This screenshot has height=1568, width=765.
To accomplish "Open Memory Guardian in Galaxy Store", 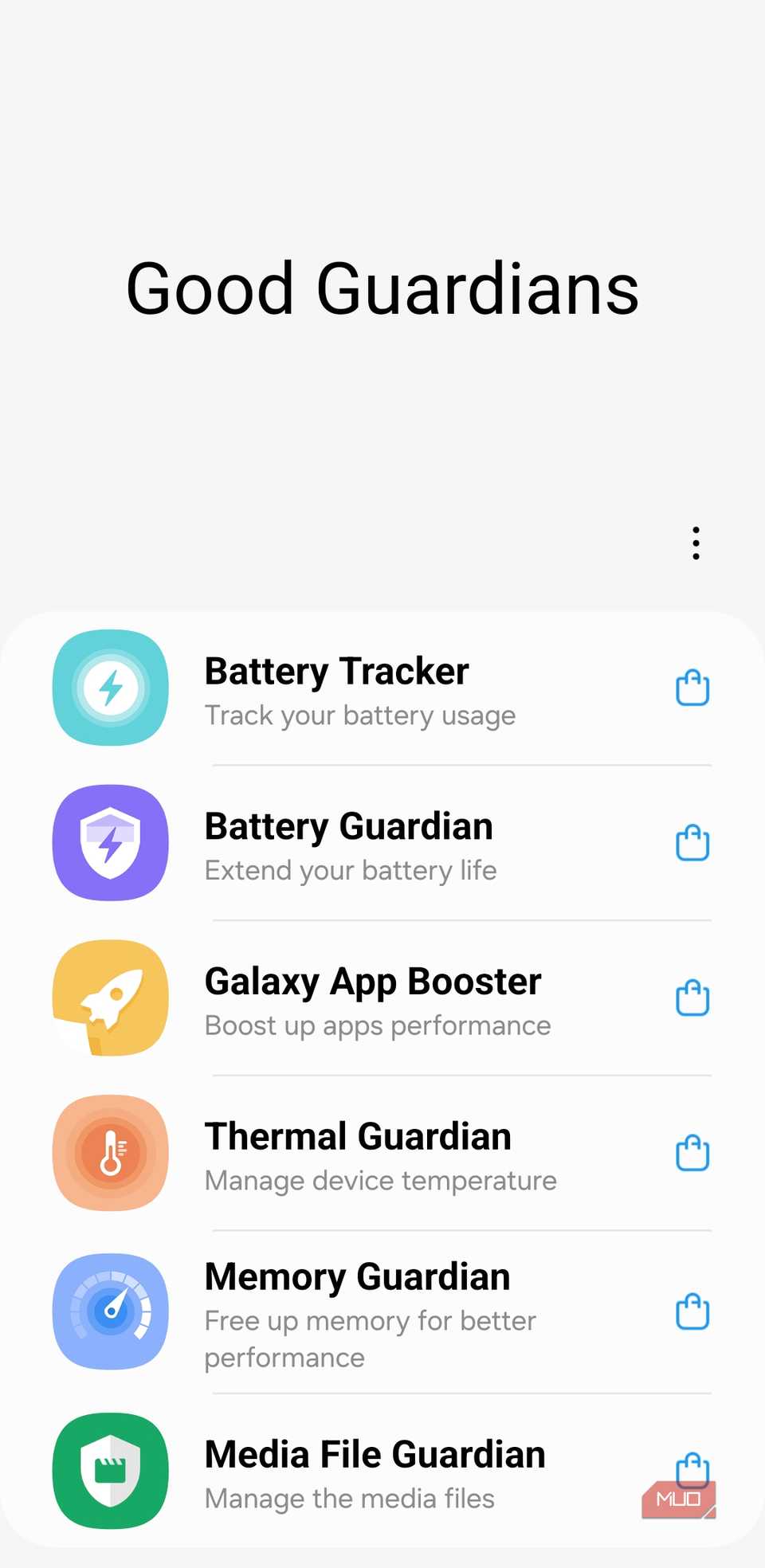I will click(692, 1311).
